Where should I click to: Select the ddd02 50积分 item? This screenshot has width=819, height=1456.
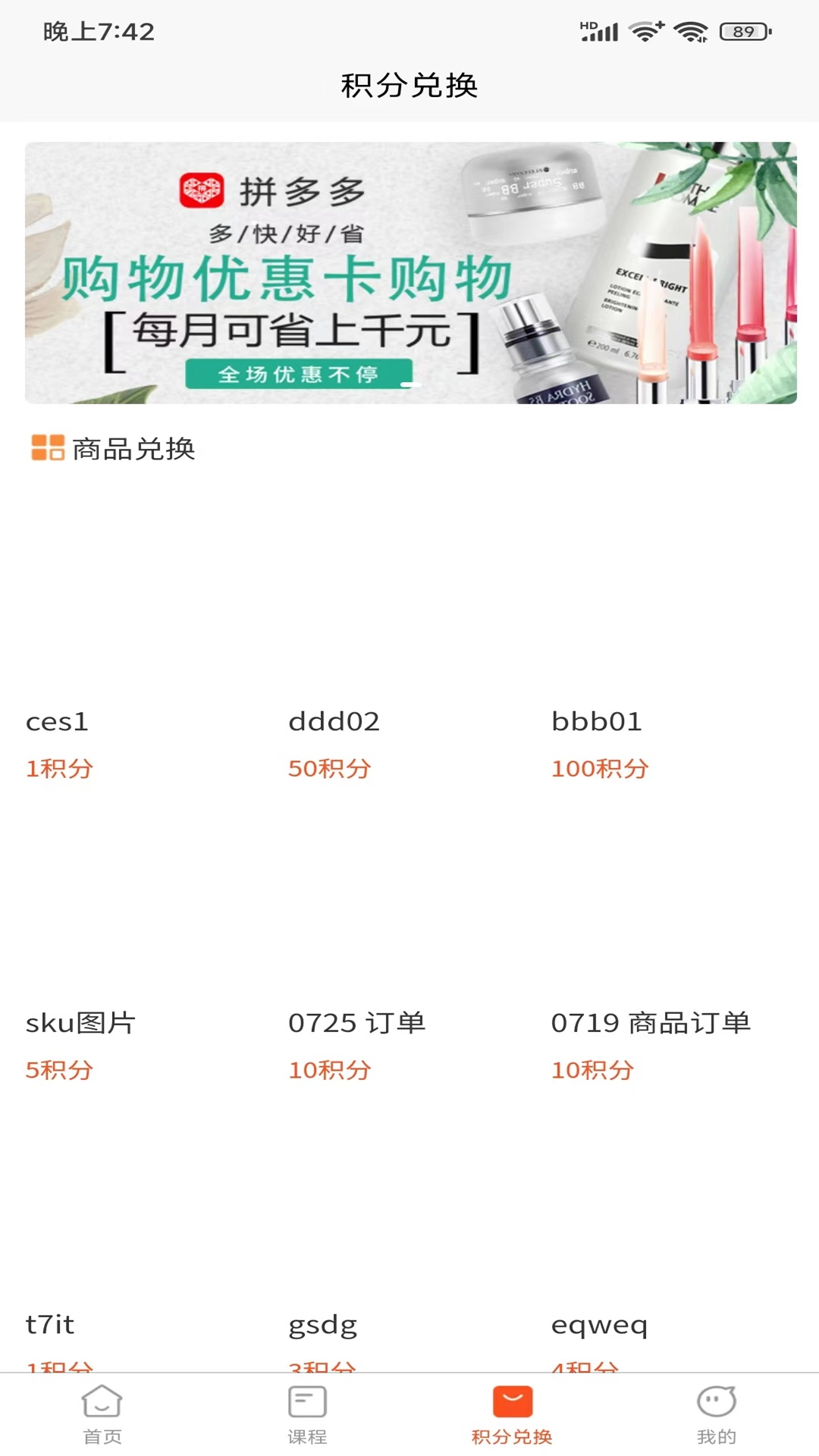pyautogui.click(x=334, y=721)
